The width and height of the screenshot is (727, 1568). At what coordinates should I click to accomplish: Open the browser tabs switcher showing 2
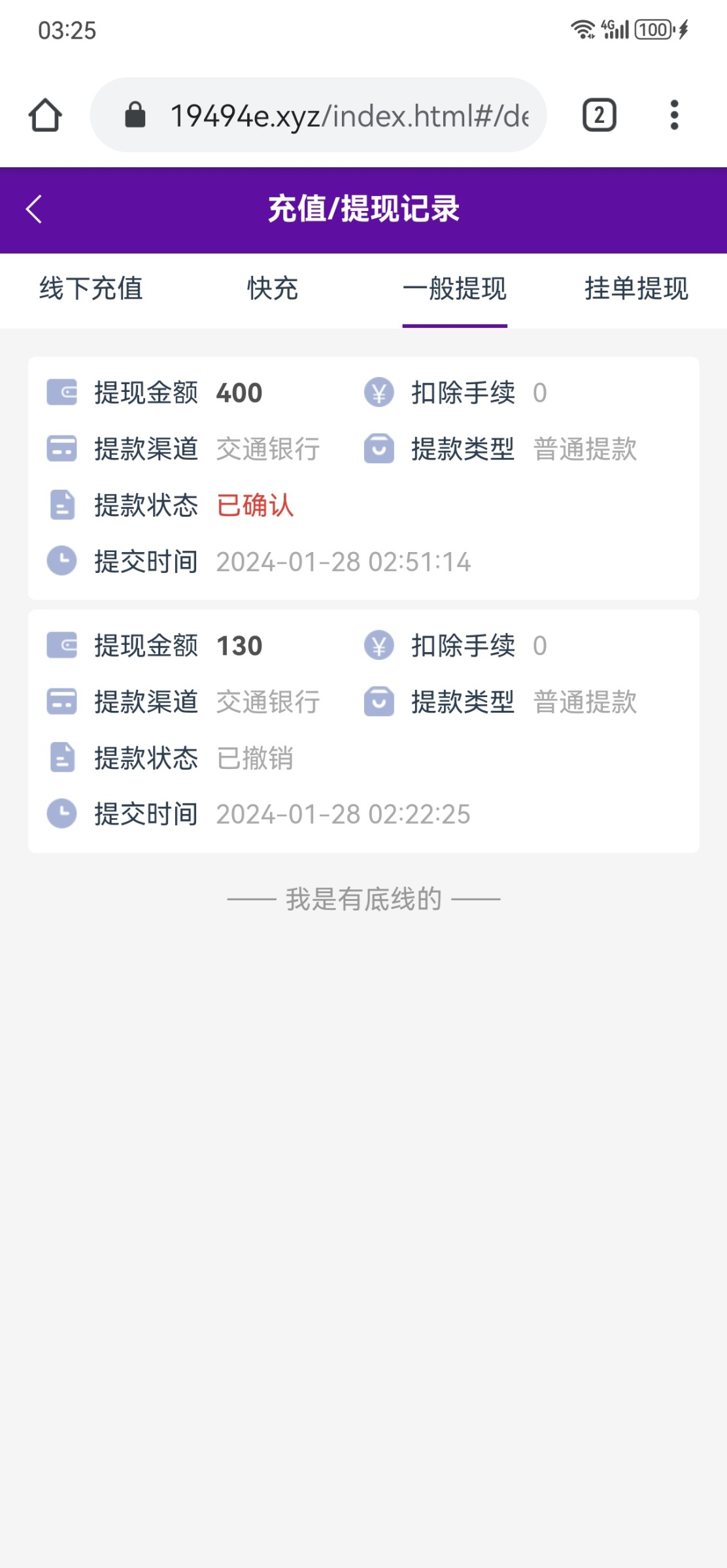[598, 115]
